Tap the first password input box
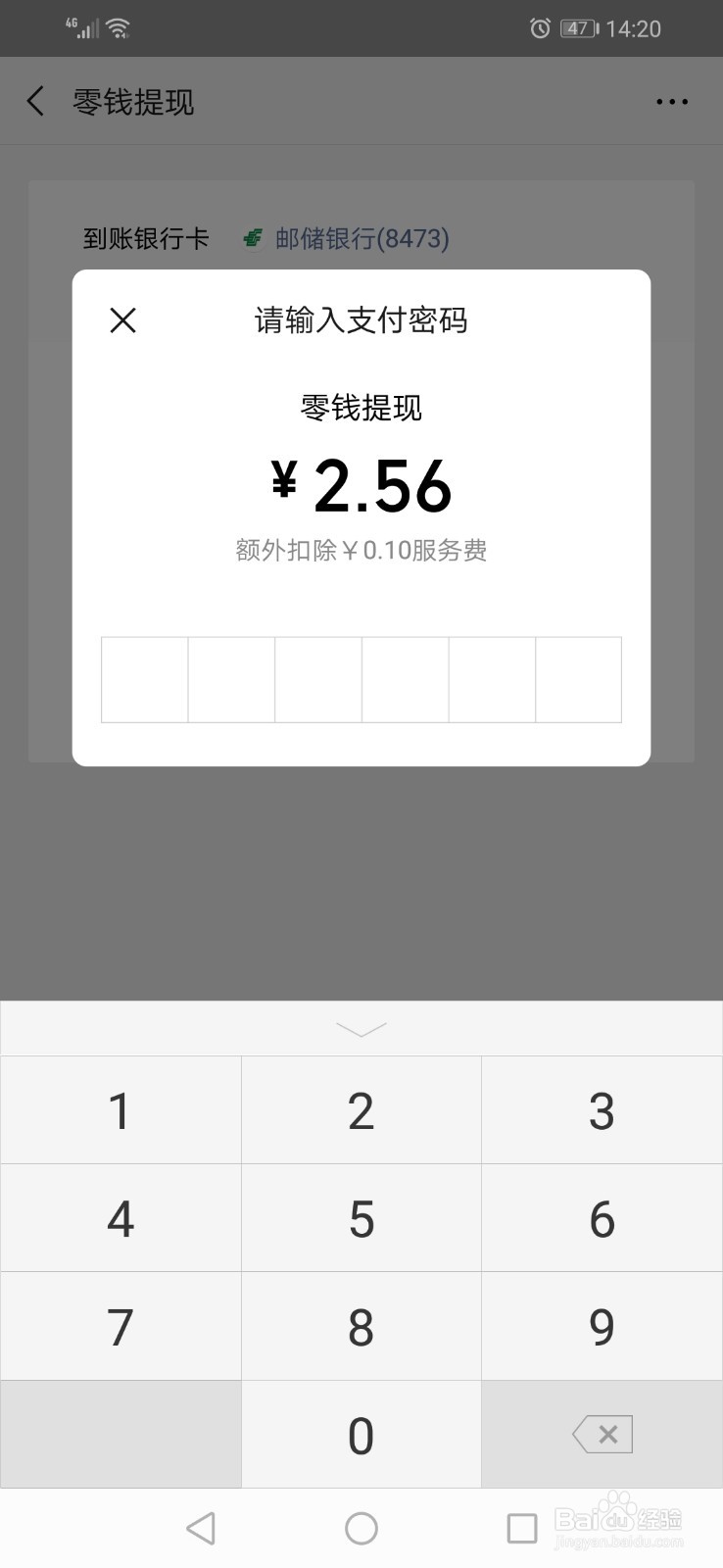The height and width of the screenshot is (1568, 723). click(x=144, y=679)
